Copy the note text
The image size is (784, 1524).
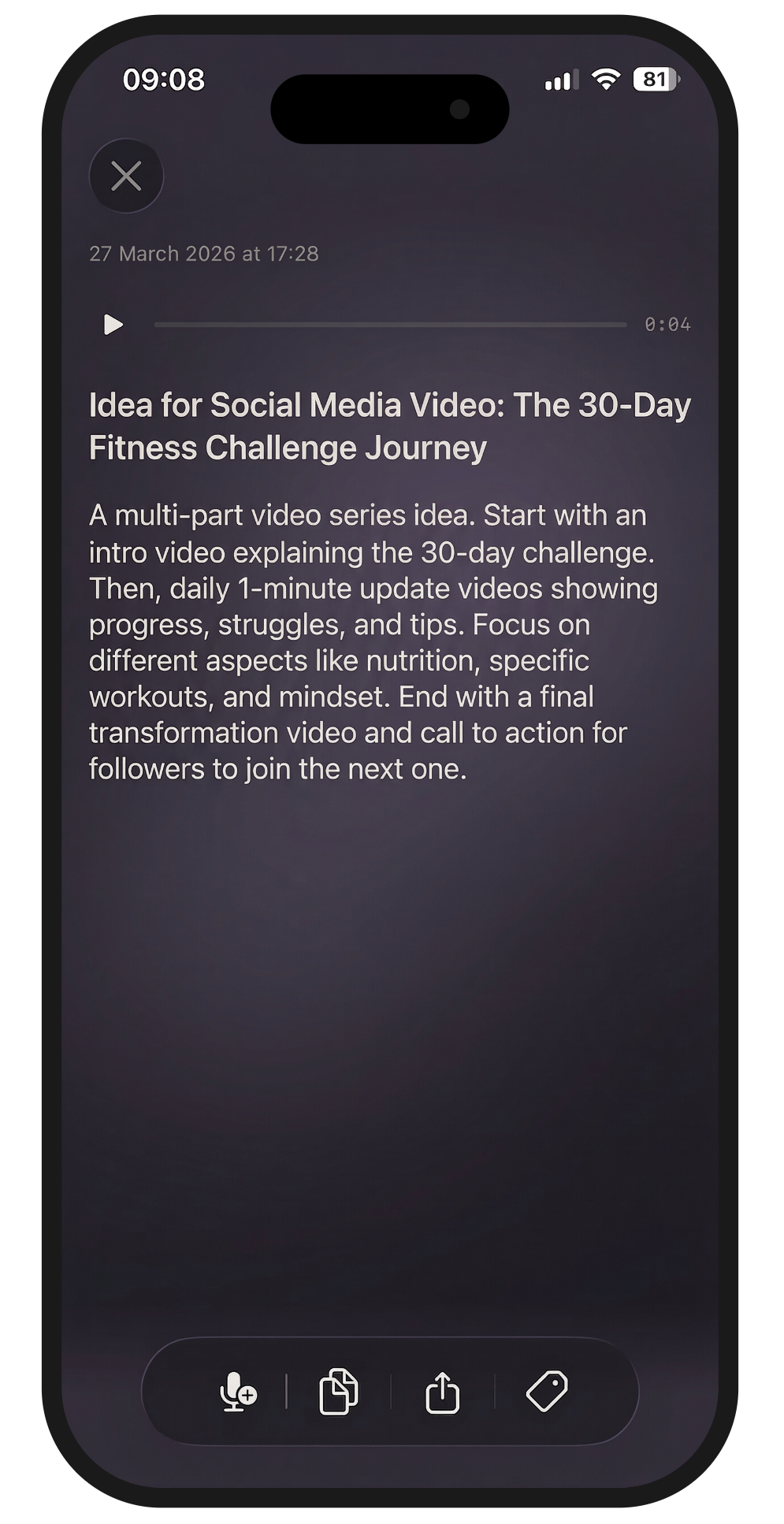point(339,1392)
